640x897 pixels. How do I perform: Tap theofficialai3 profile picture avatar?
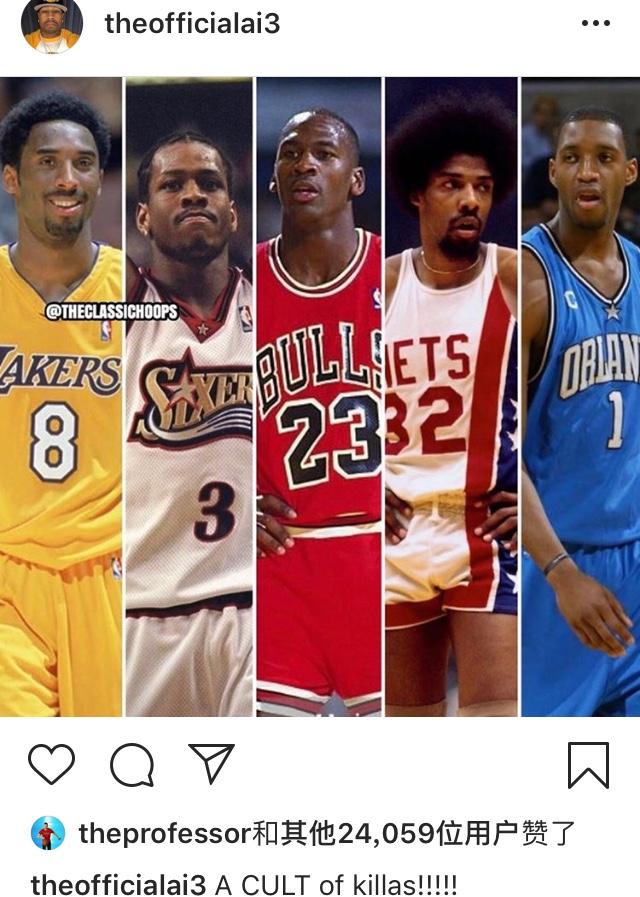[52, 24]
